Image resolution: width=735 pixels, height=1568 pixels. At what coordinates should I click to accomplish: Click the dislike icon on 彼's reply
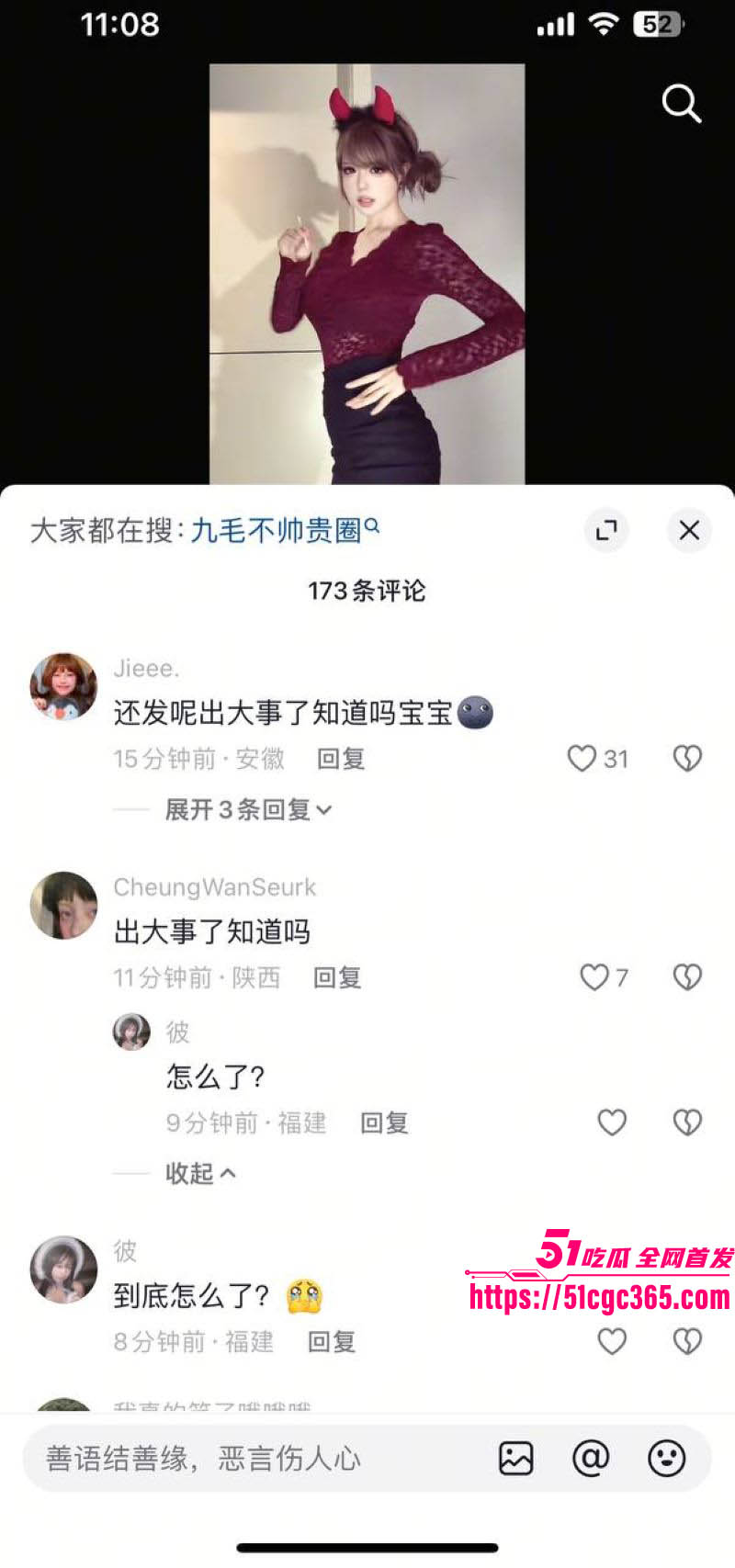(686, 1122)
